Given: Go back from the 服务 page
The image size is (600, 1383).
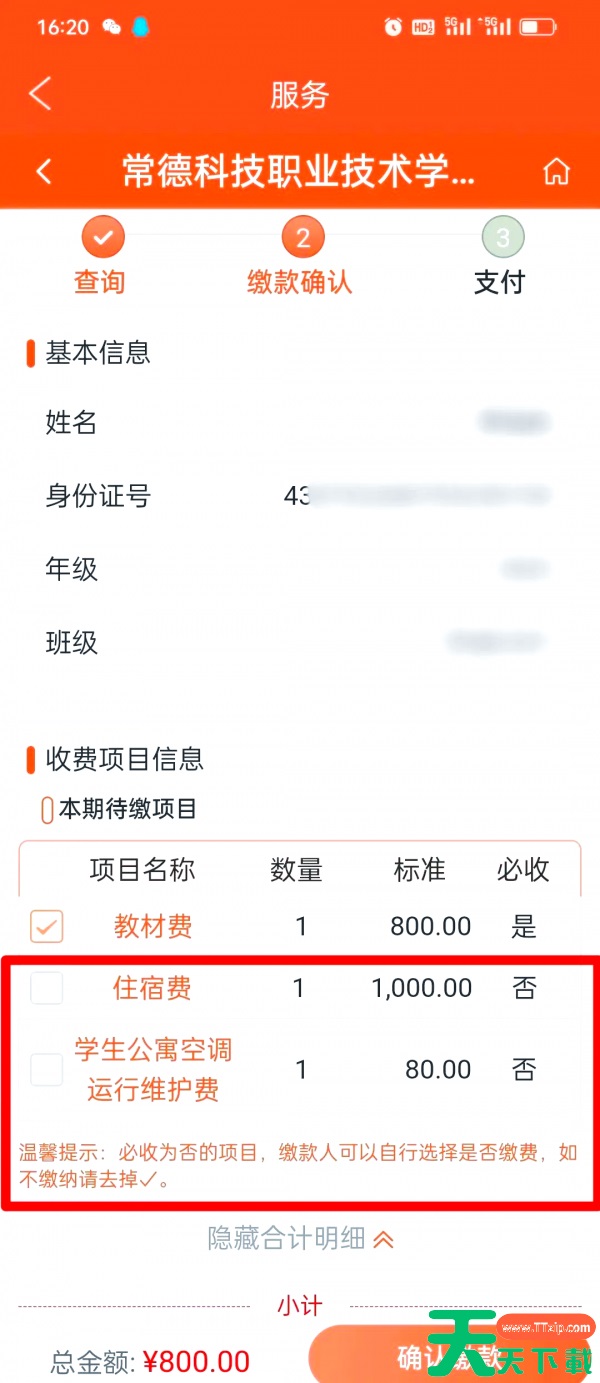Looking at the screenshot, I should pos(40,94).
